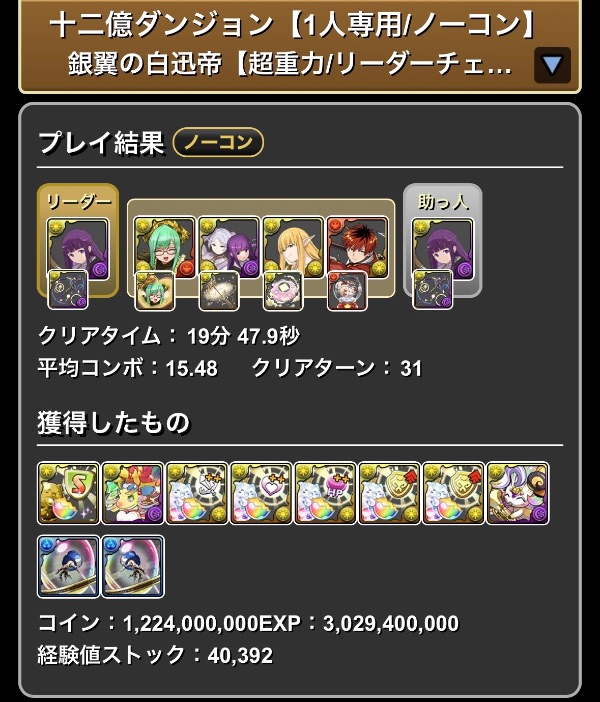View the white-haired horned monster reward
The height and width of the screenshot is (702, 600).
click(518, 493)
